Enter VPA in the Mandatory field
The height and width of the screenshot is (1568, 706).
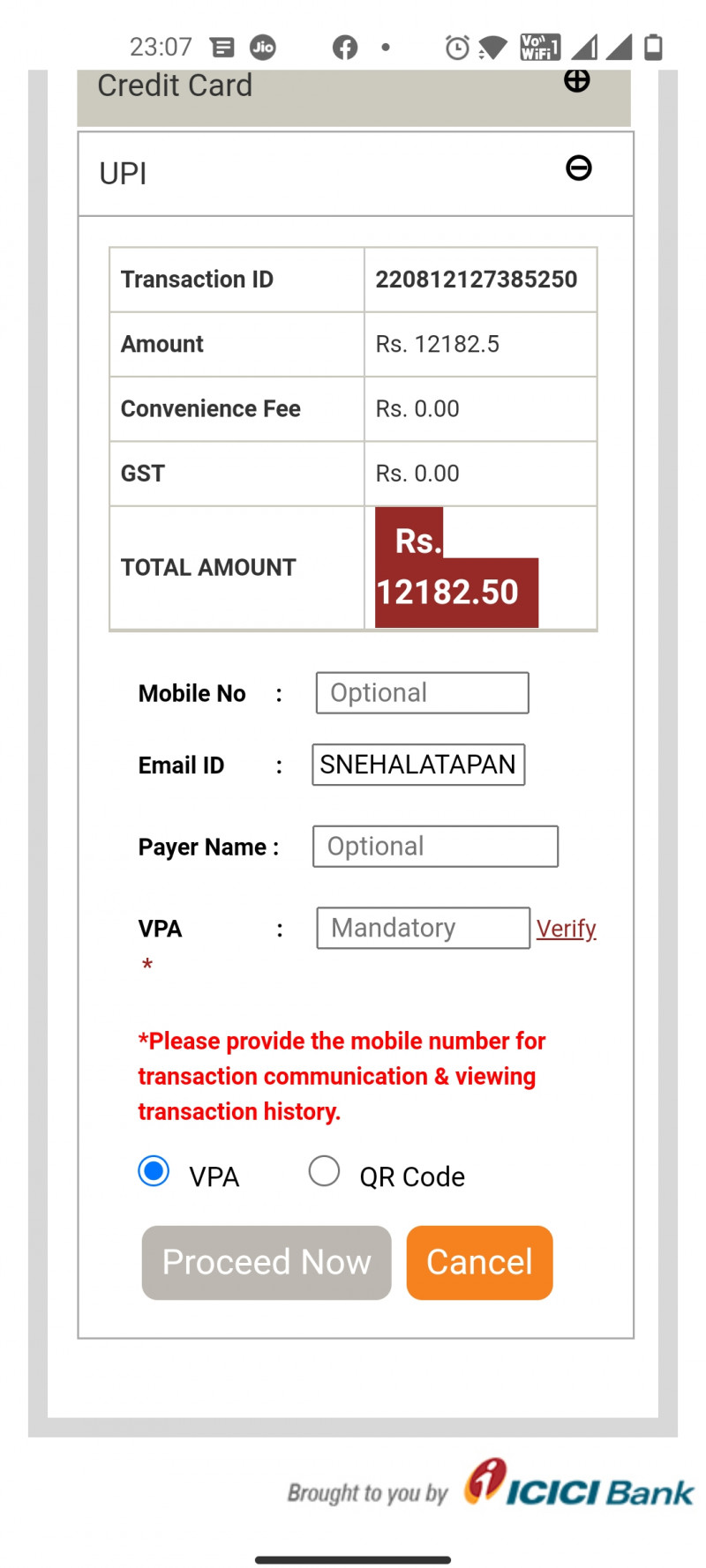click(423, 928)
